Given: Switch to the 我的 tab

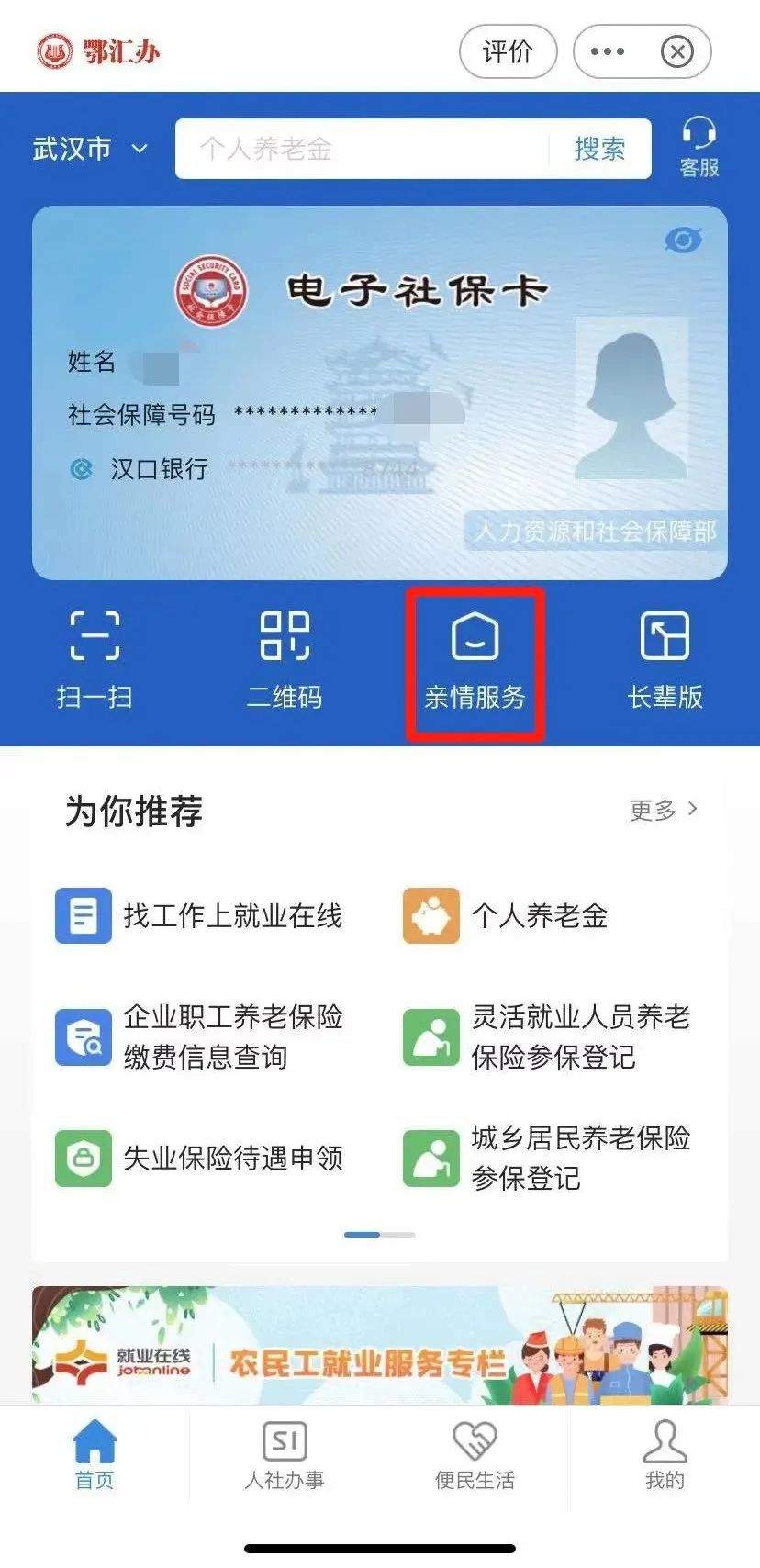Looking at the screenshot, I should (665, 1455).
